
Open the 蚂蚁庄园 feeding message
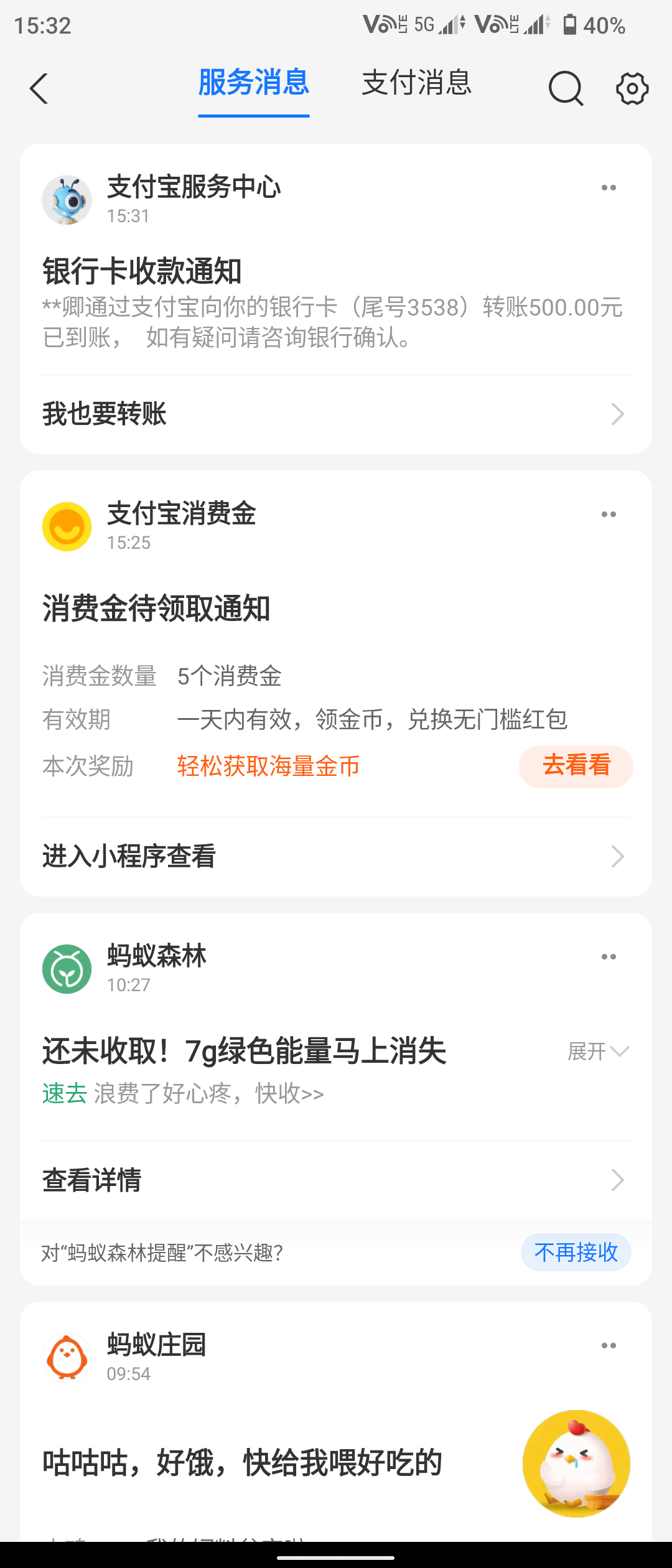click(243, 1462)
